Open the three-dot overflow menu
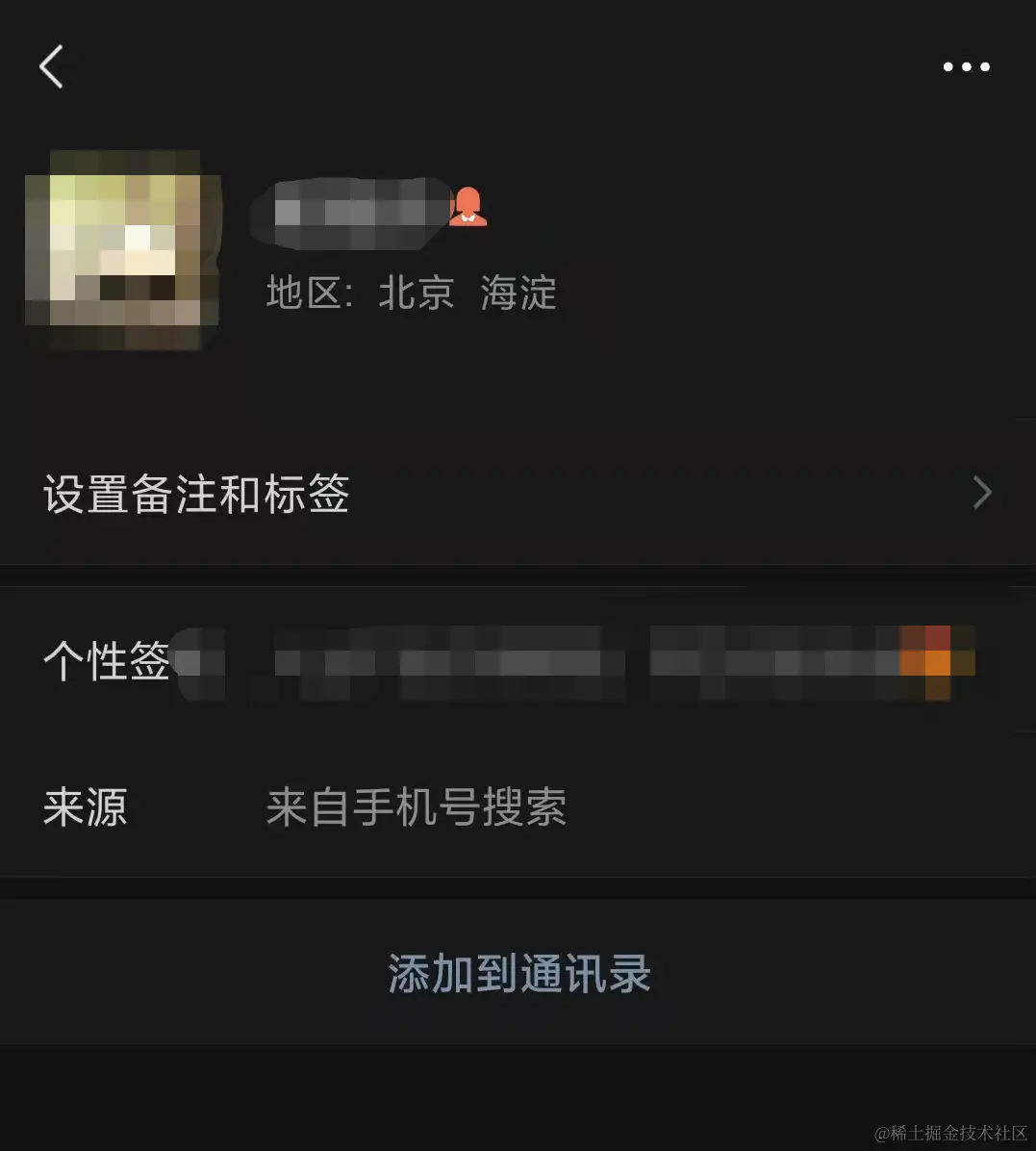Screen dimensions: 1036x1151 (x=965, y=66)
